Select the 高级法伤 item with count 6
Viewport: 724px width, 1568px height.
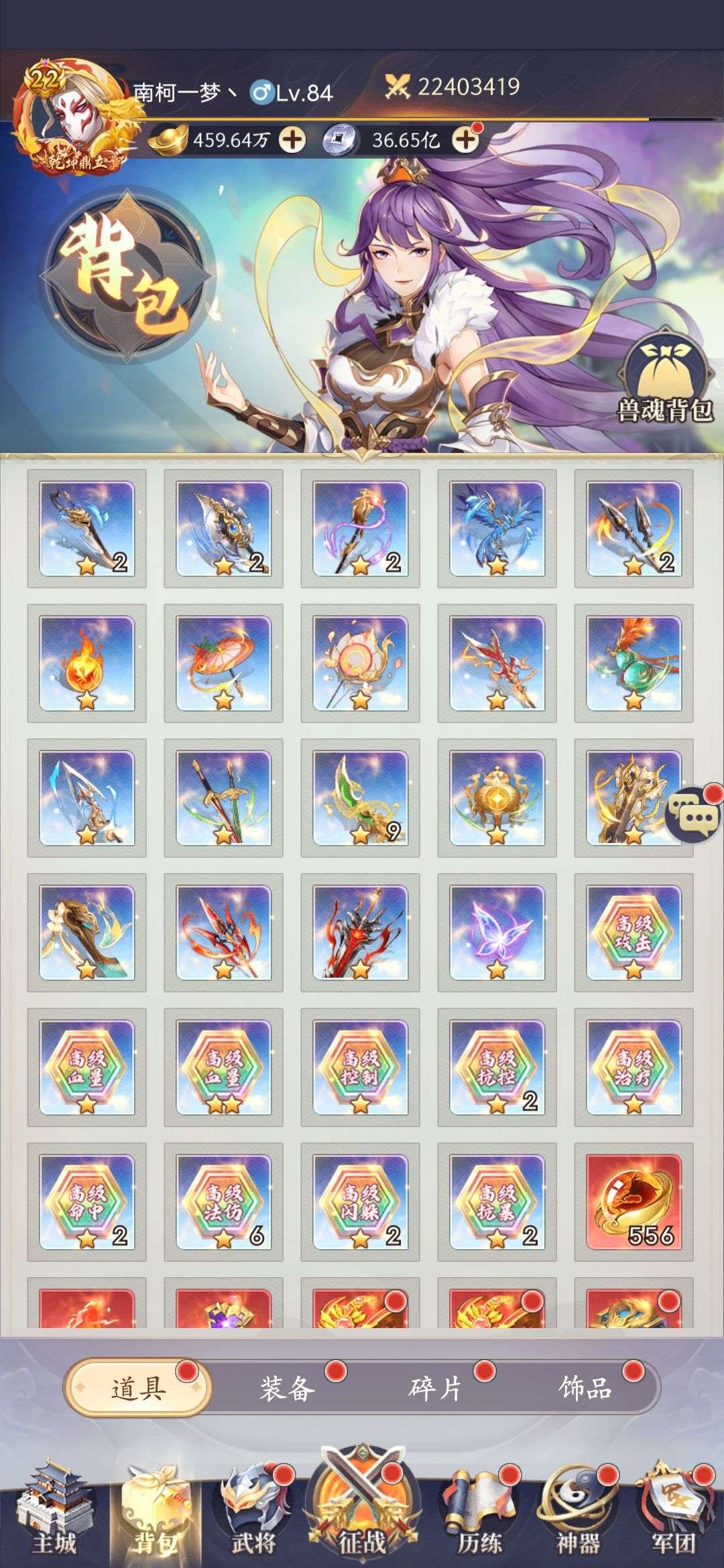[x=223, y=1201]
